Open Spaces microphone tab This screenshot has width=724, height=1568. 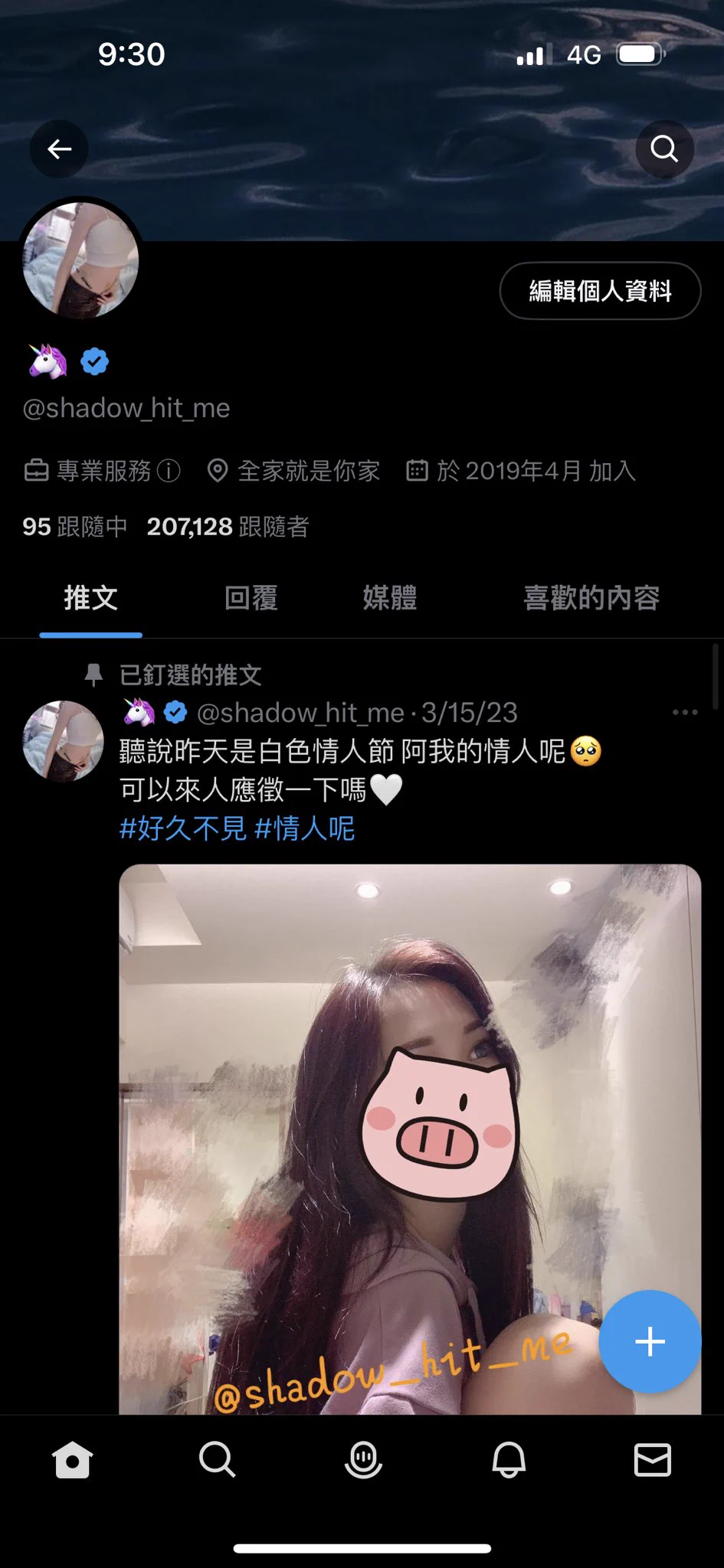pos(363,1460)
